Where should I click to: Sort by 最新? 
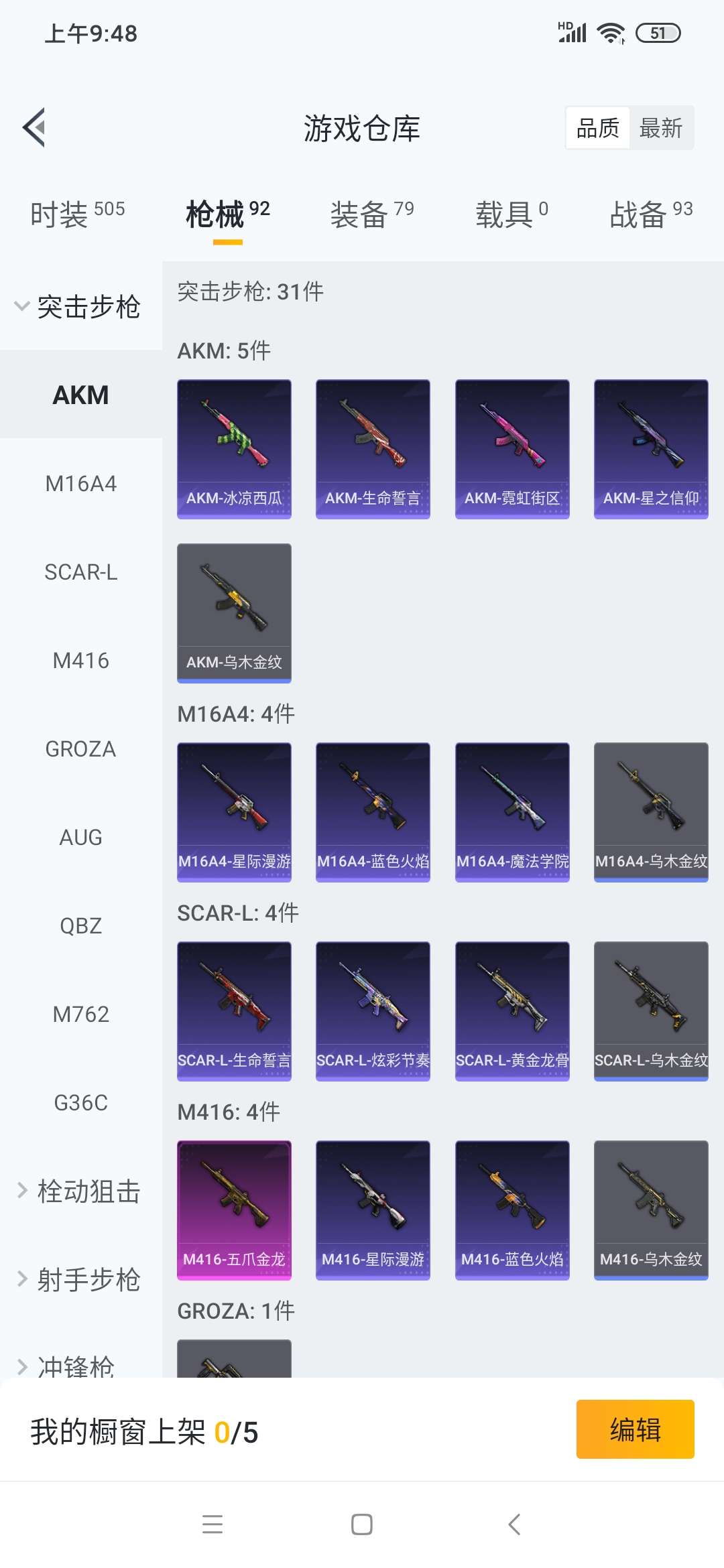click(x=661, y=127)
